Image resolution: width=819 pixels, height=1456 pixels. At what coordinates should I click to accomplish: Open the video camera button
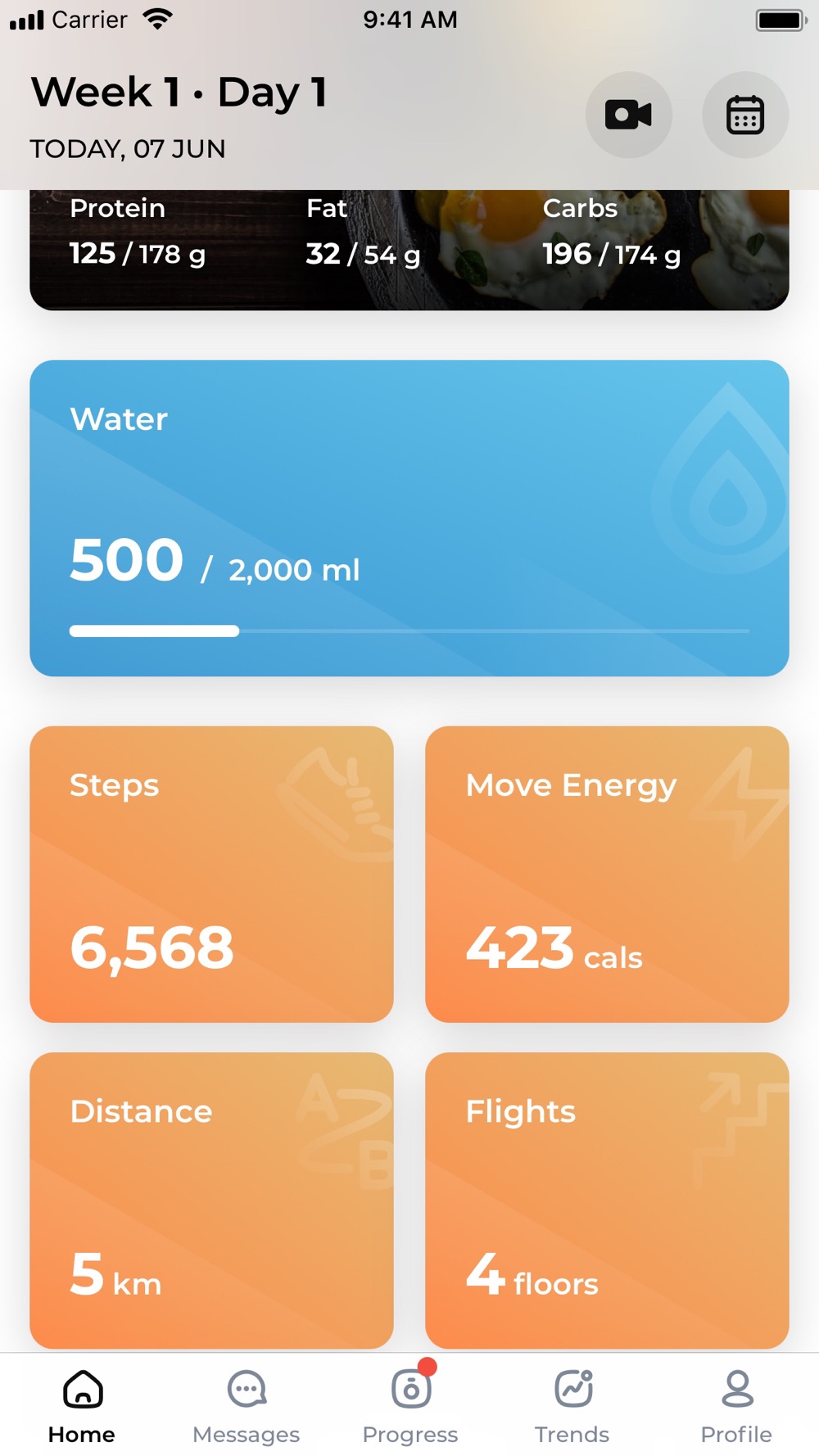click(x=628, y=115)
